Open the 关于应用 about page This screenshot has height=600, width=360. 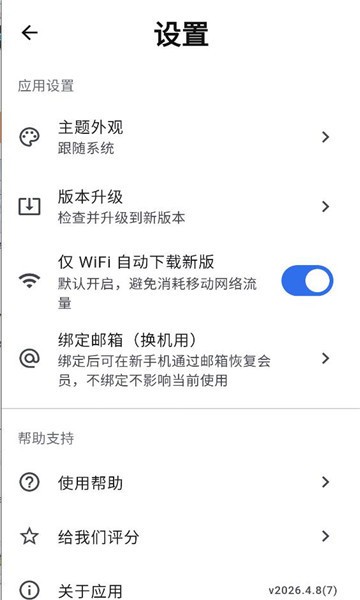(181, 589)
